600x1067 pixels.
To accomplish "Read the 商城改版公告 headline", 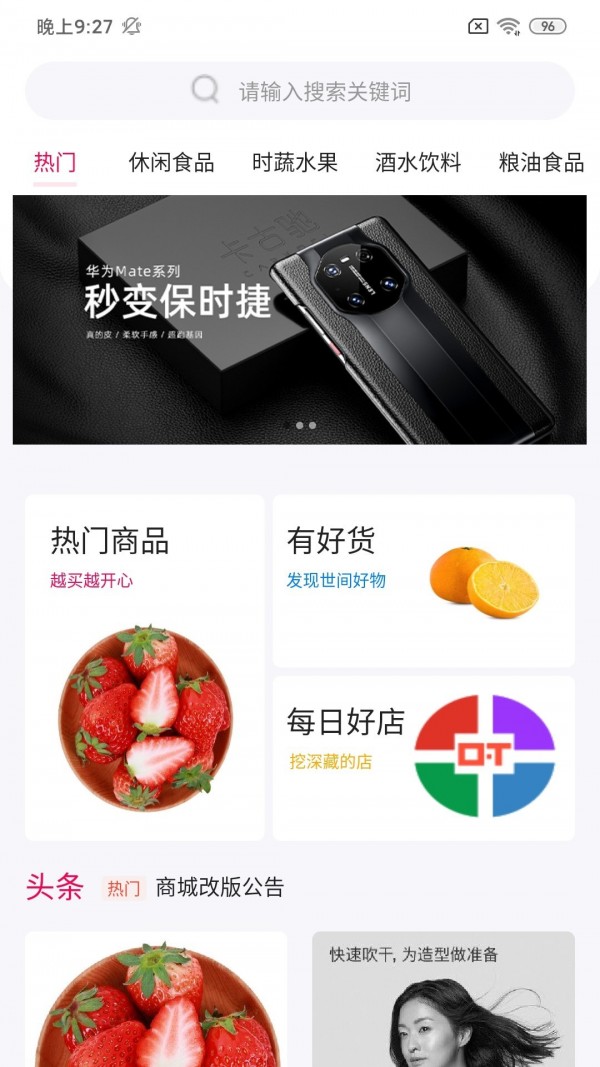I will click(x=220, y=887).
